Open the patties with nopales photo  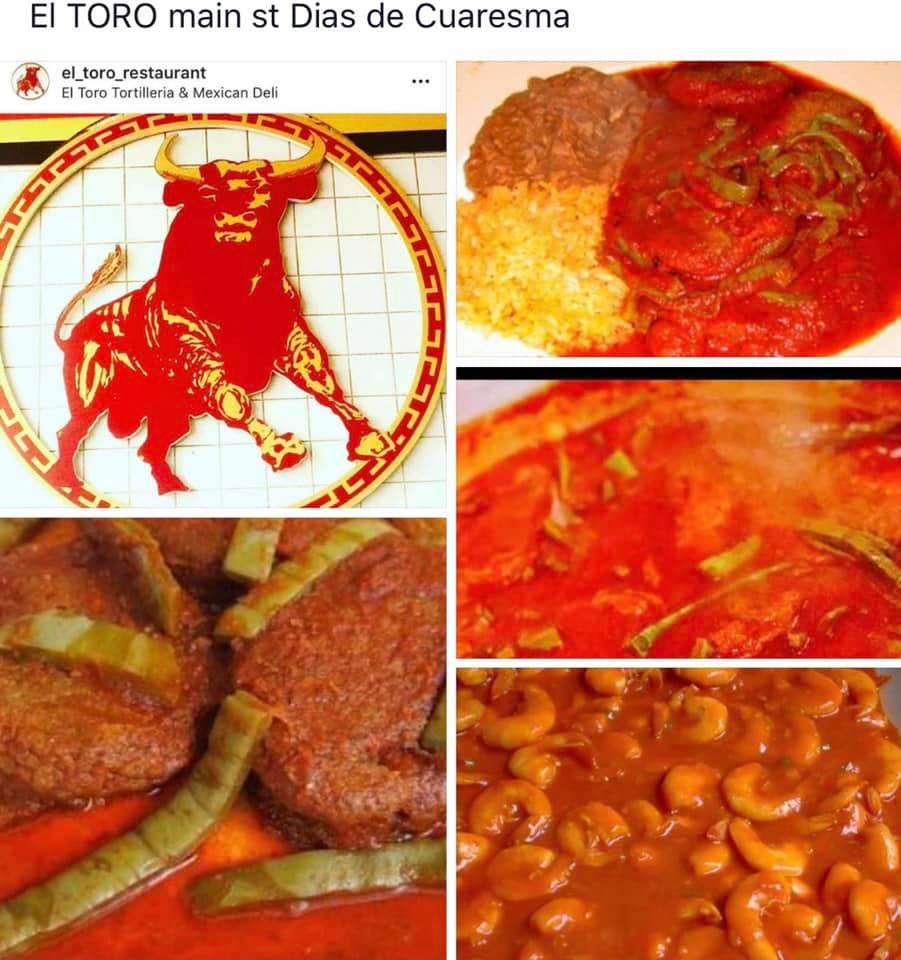(222, 738)
